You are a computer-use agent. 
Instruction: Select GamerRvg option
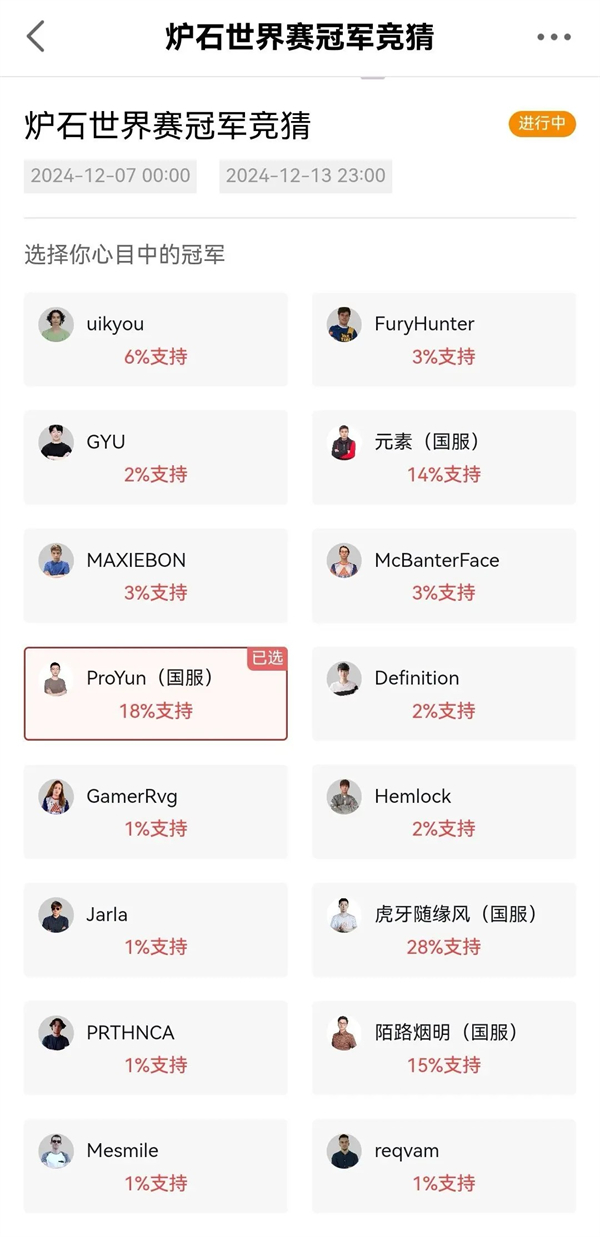155,811
